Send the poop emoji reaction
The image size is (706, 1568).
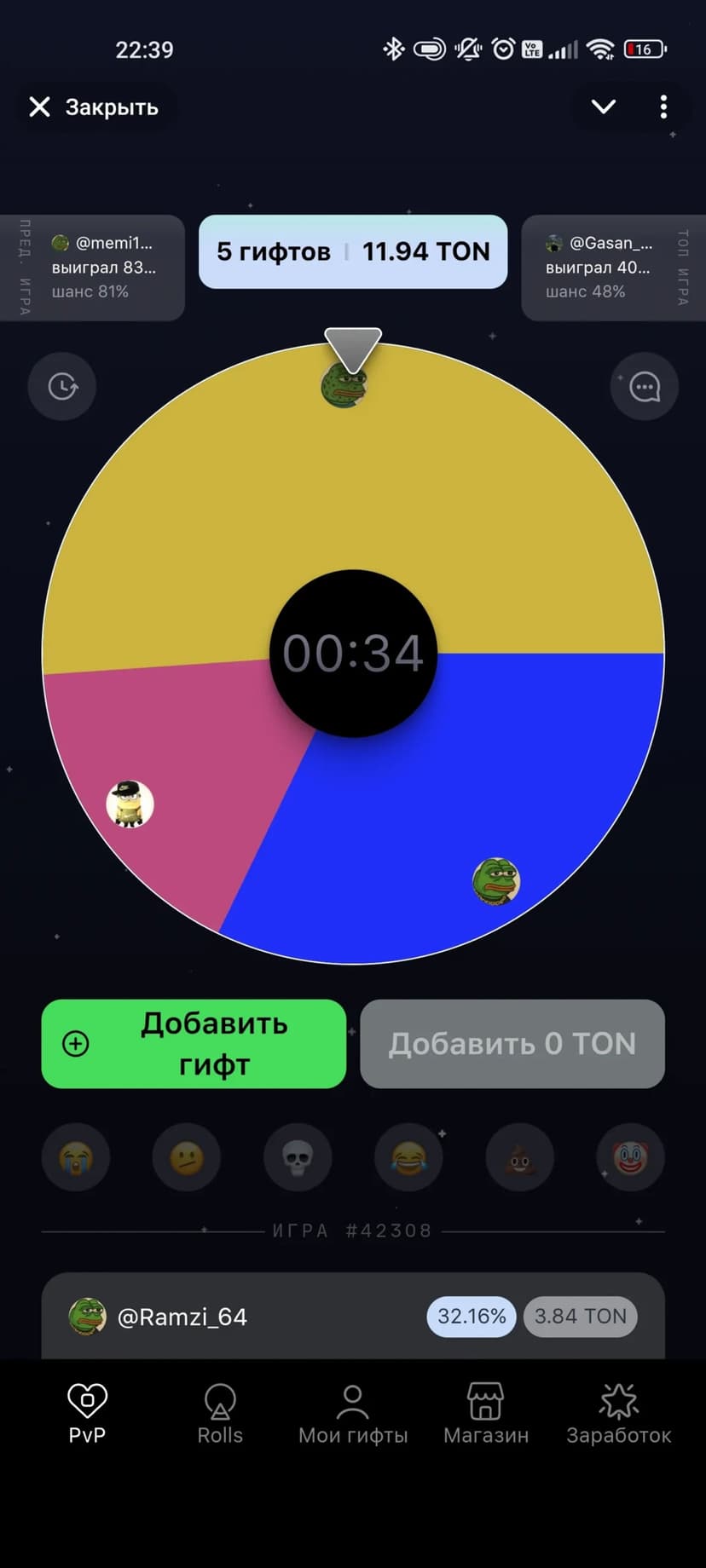pyautogui.click(x=519, y=1157)
